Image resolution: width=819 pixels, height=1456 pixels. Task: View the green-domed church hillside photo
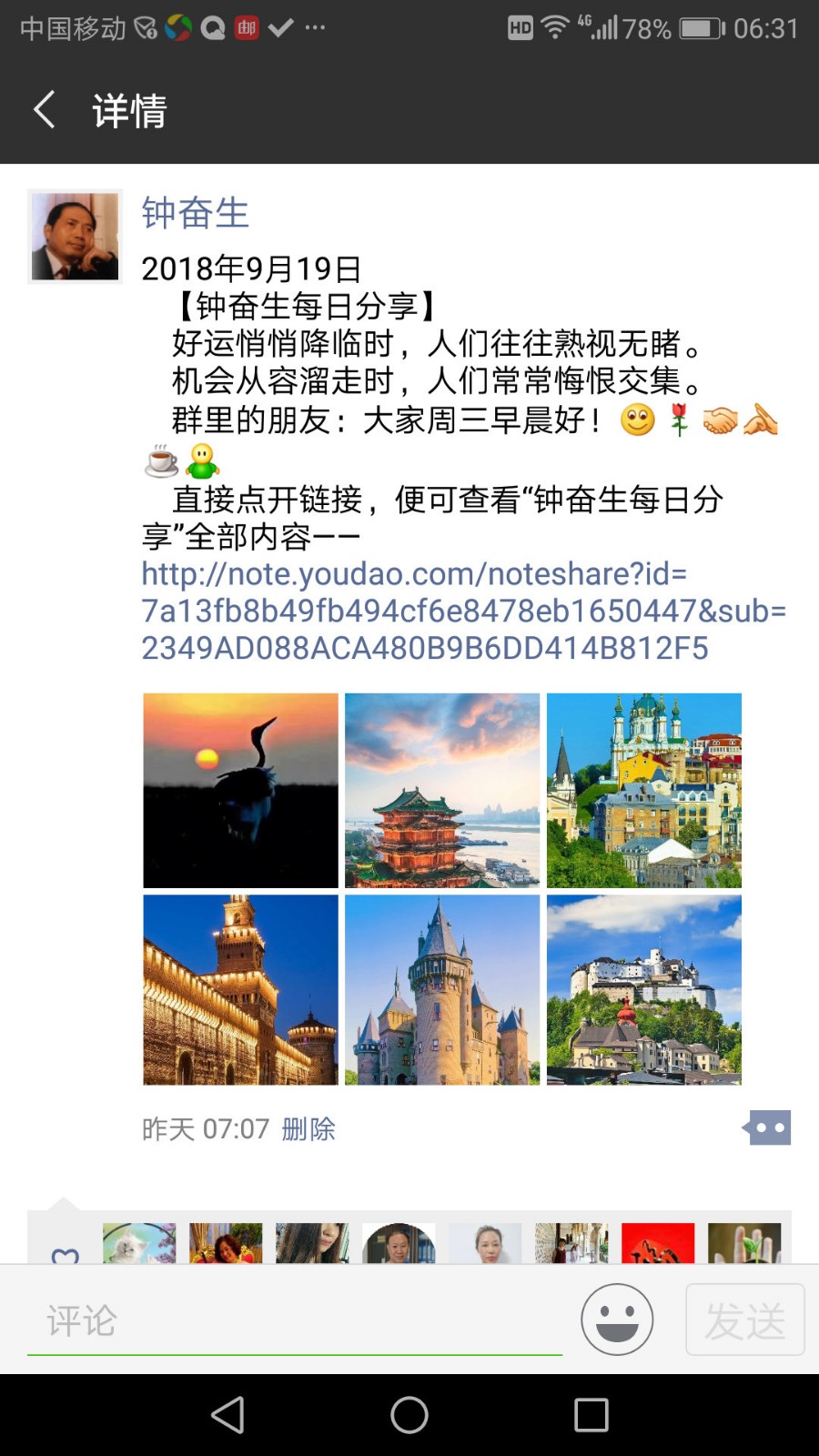coord(644,790)
